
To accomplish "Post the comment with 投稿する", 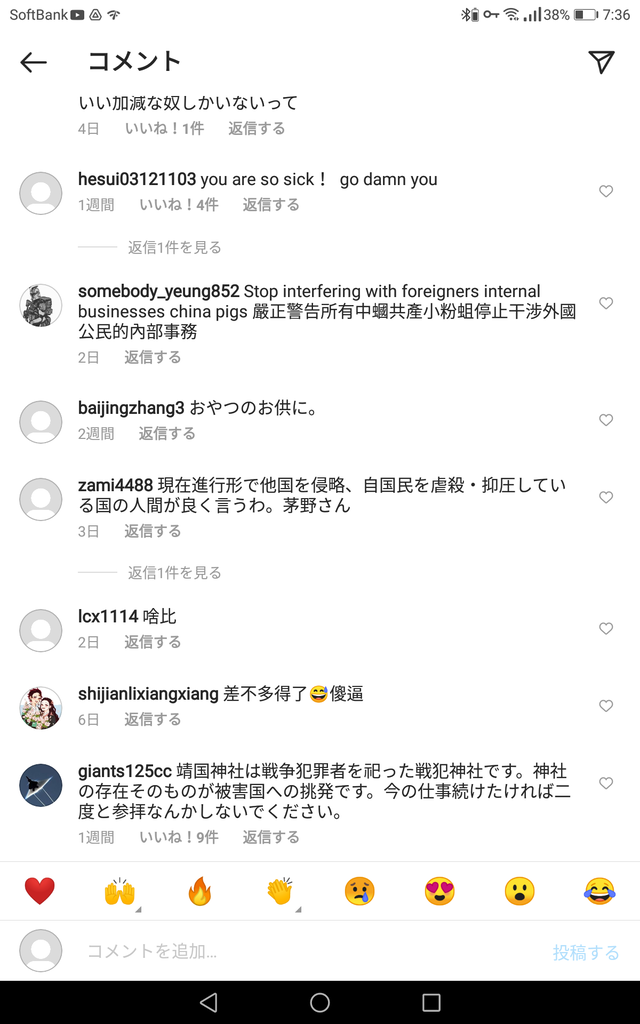I will click(x=586, y=952).
